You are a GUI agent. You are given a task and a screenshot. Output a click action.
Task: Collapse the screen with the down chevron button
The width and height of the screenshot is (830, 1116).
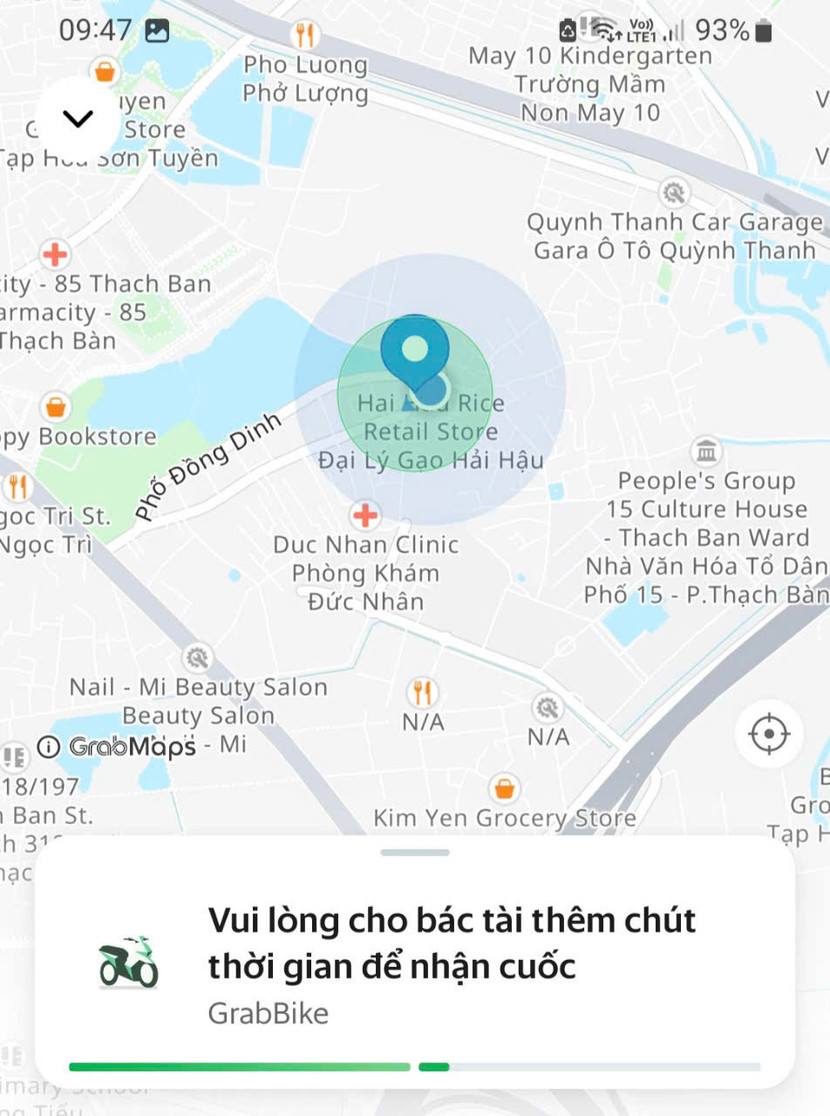tap(77, 118)
